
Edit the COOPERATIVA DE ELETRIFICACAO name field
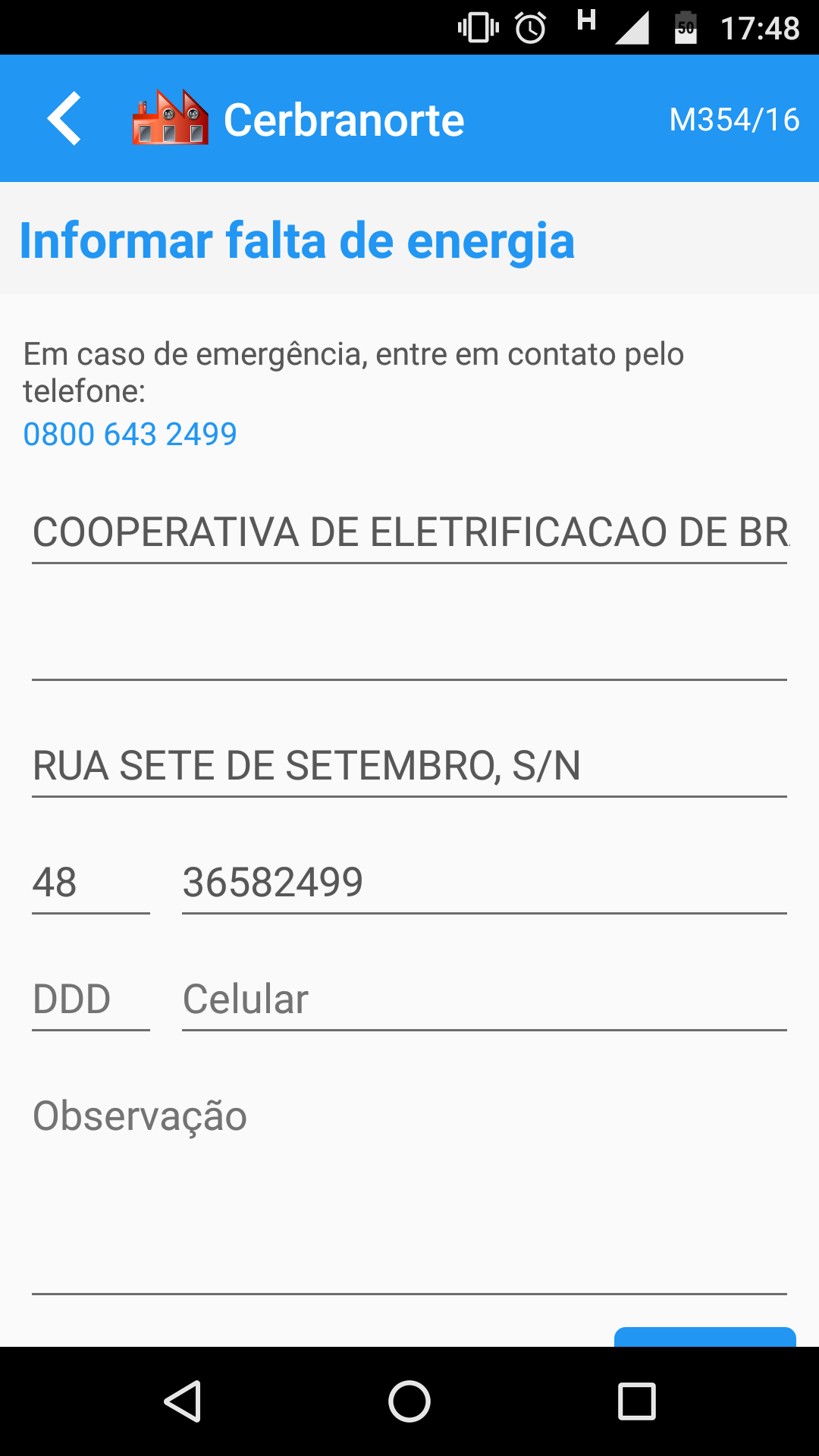[409, 532]
